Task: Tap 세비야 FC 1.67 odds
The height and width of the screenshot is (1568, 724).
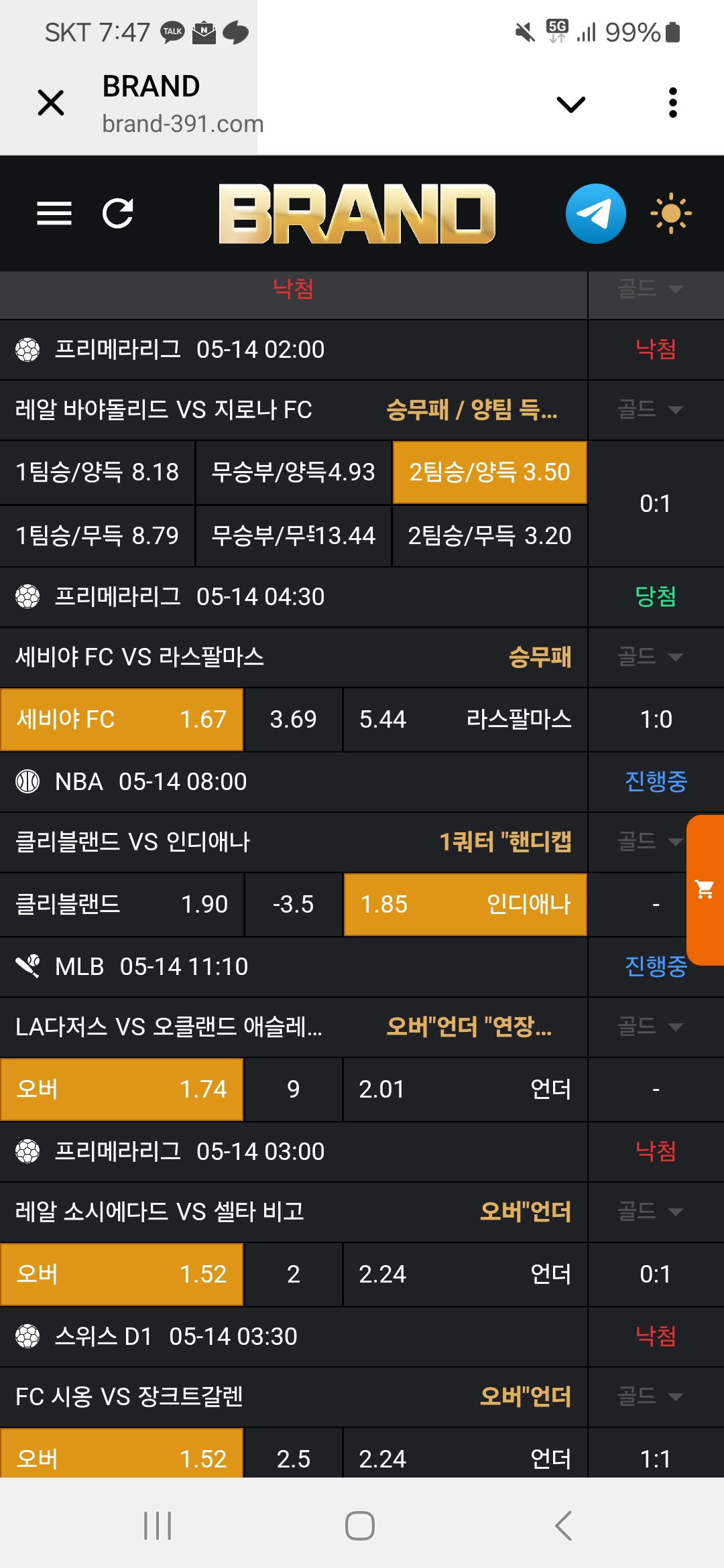Action: coord(121,720)
